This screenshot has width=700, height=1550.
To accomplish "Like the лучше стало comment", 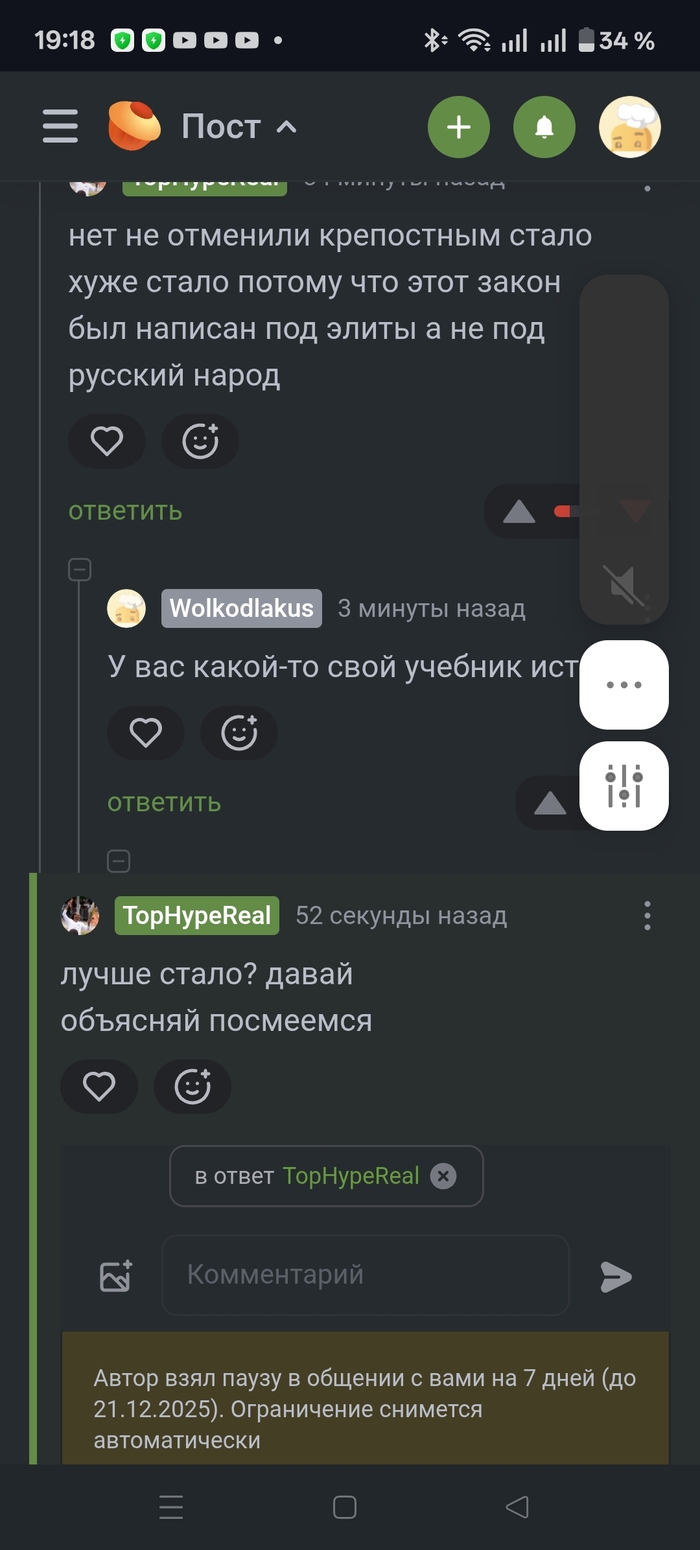I will click(x=99, y=1086).
